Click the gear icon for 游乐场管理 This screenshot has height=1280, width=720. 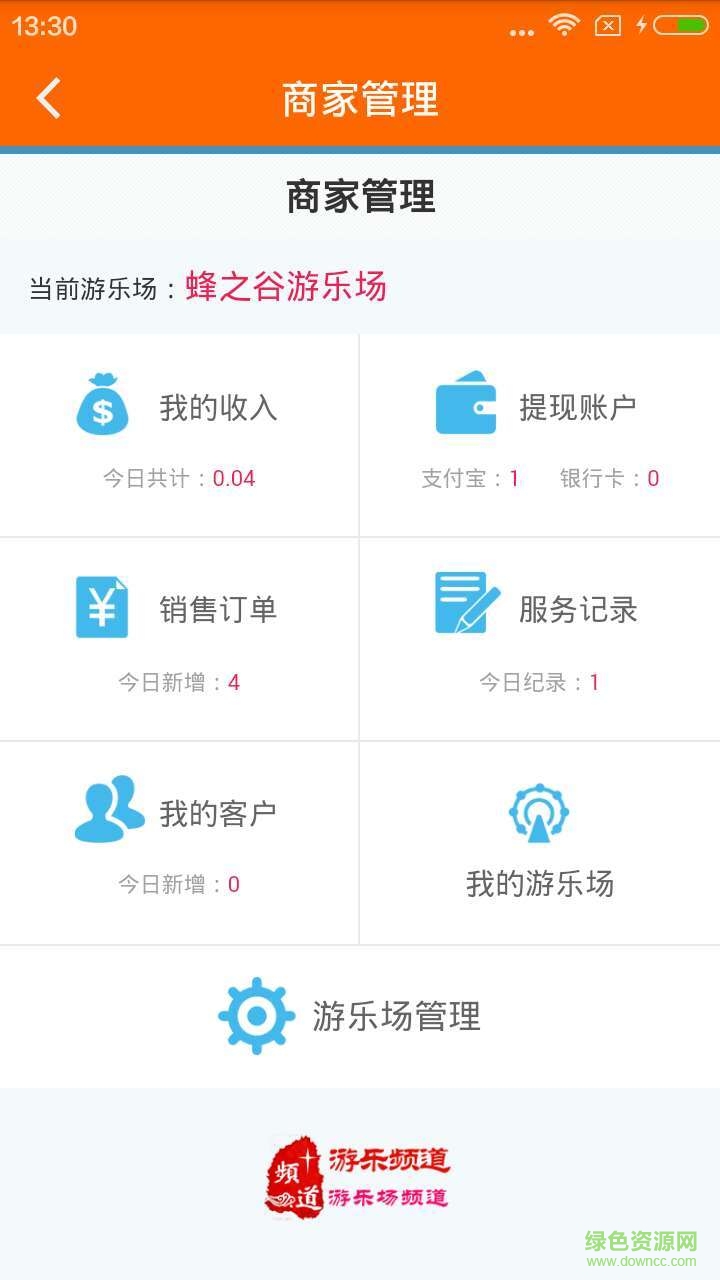point(257,1017)
